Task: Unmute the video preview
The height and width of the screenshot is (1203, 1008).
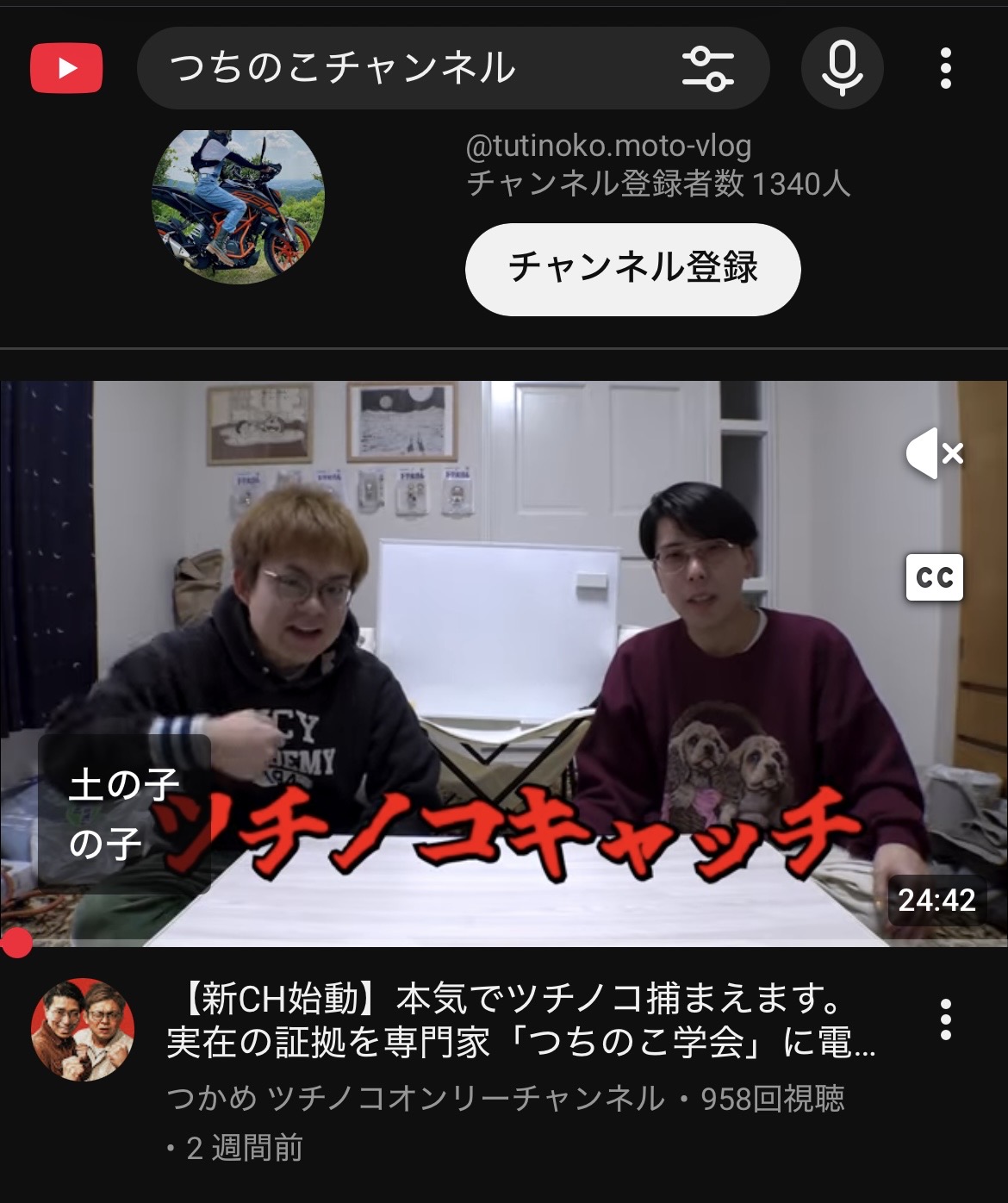Action: click(934, 453)
